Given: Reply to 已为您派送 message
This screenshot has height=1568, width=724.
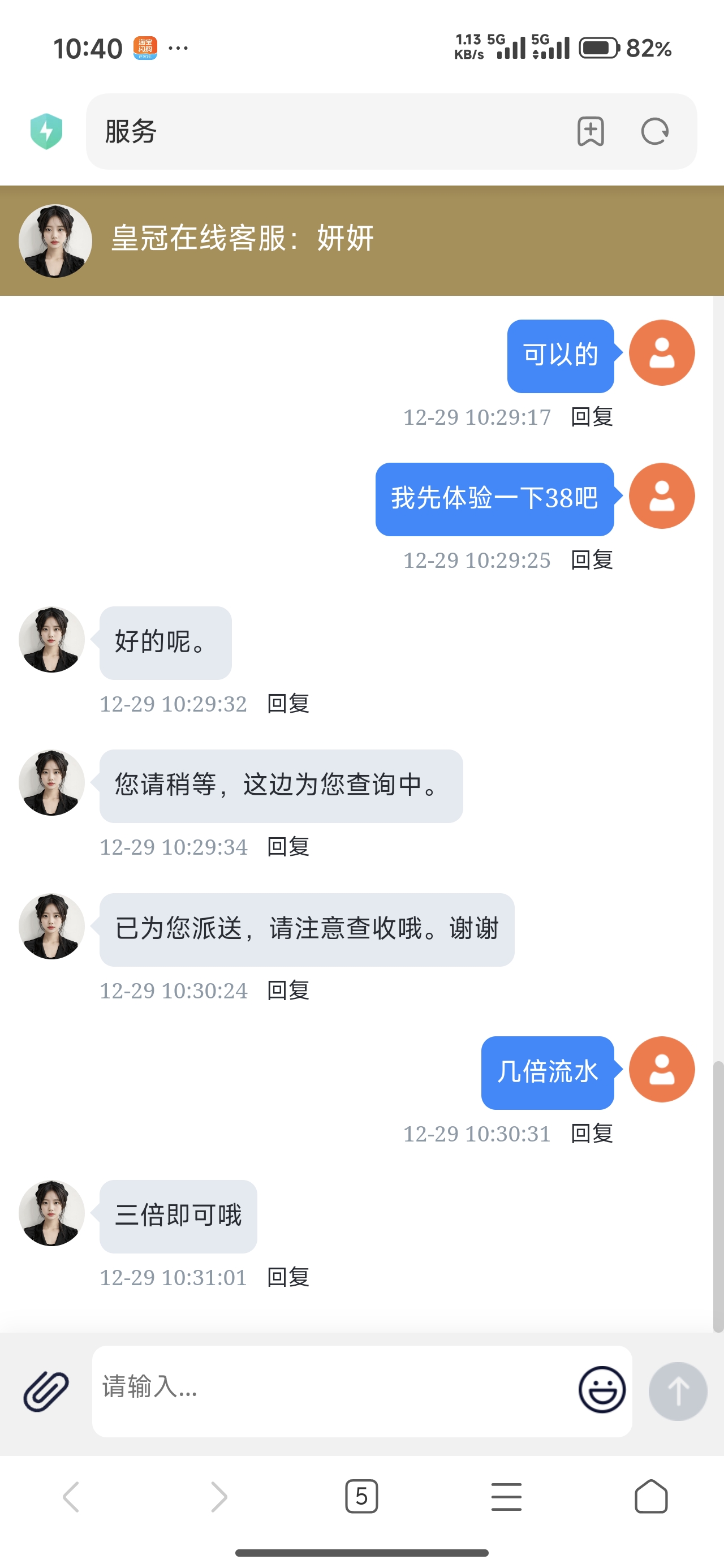Looking at the screenshot, I should coord(288,990).
